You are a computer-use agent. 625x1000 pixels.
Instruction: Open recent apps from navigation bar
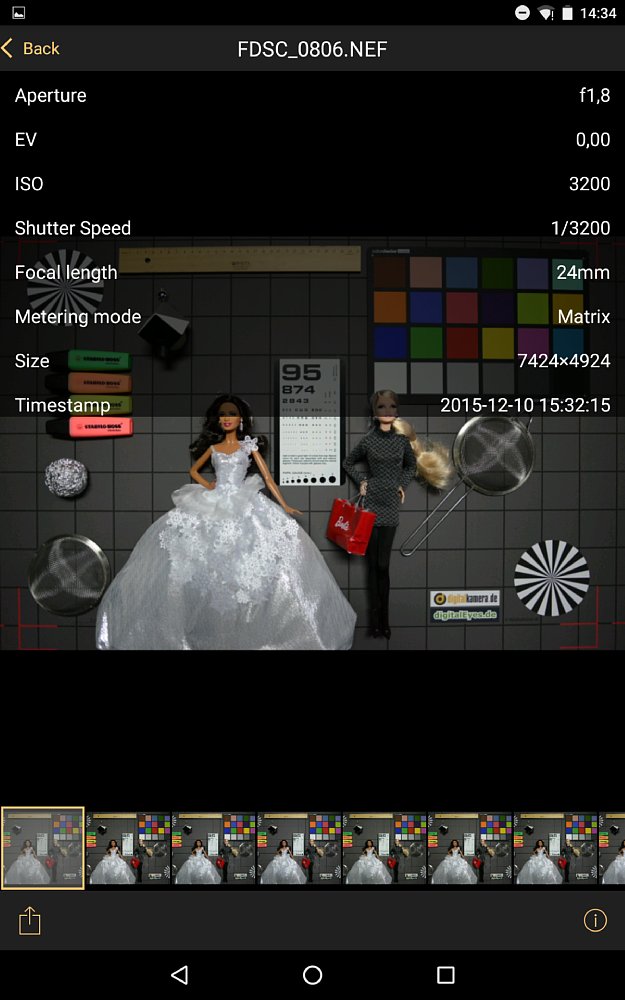(445, 974)
